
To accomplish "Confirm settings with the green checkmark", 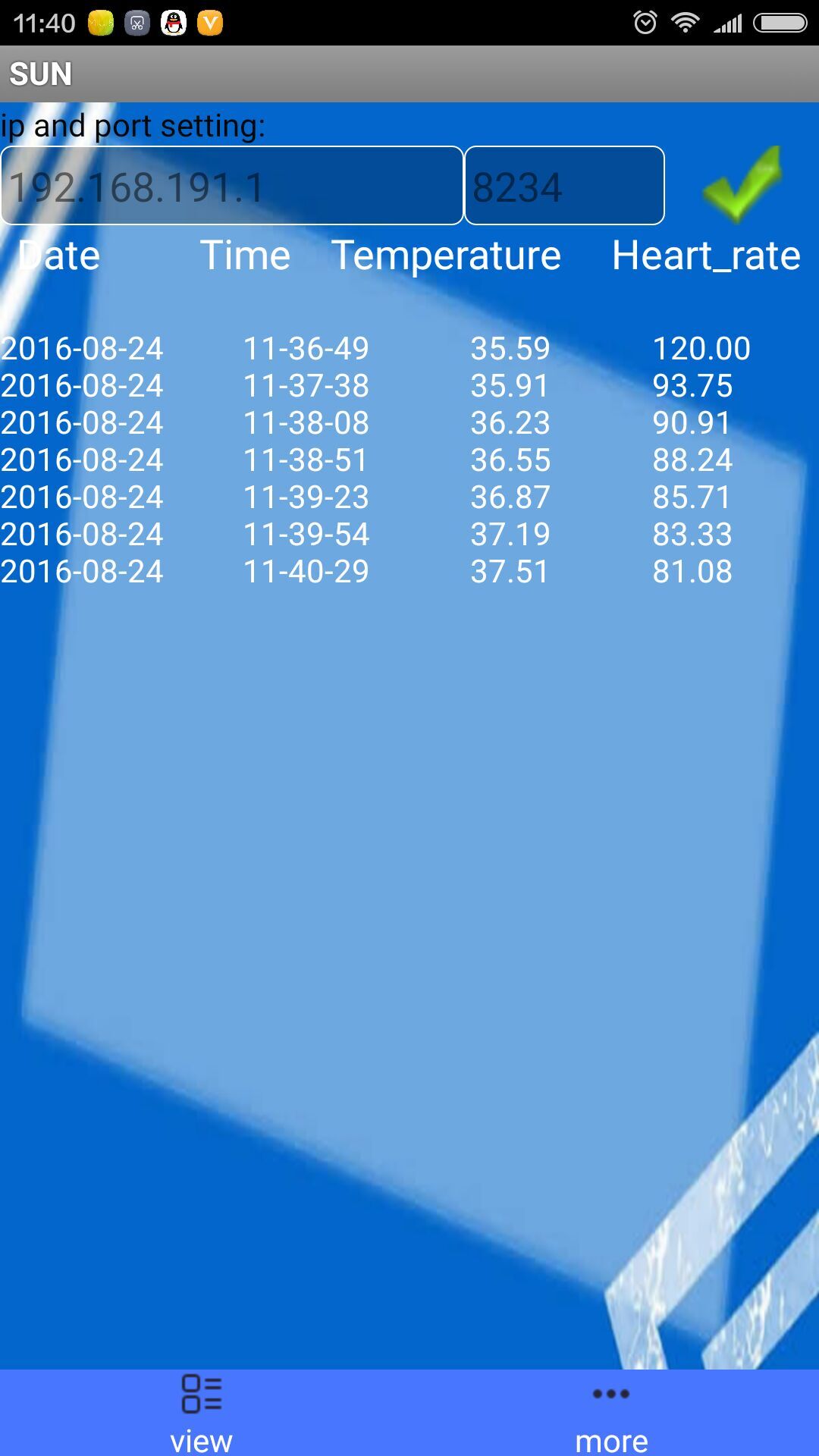I will pyautogui.click(x=742, y=184).
